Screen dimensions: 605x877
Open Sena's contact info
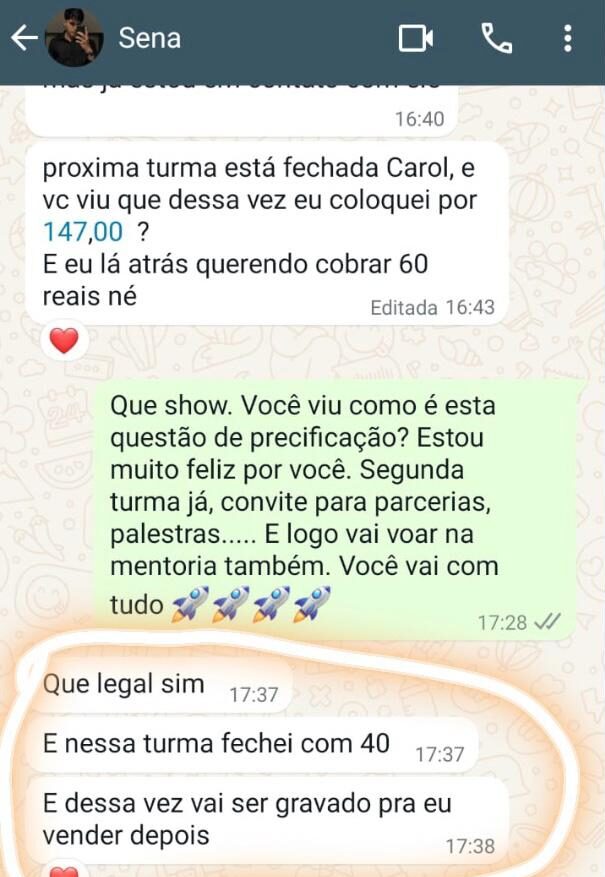[150, 39]
